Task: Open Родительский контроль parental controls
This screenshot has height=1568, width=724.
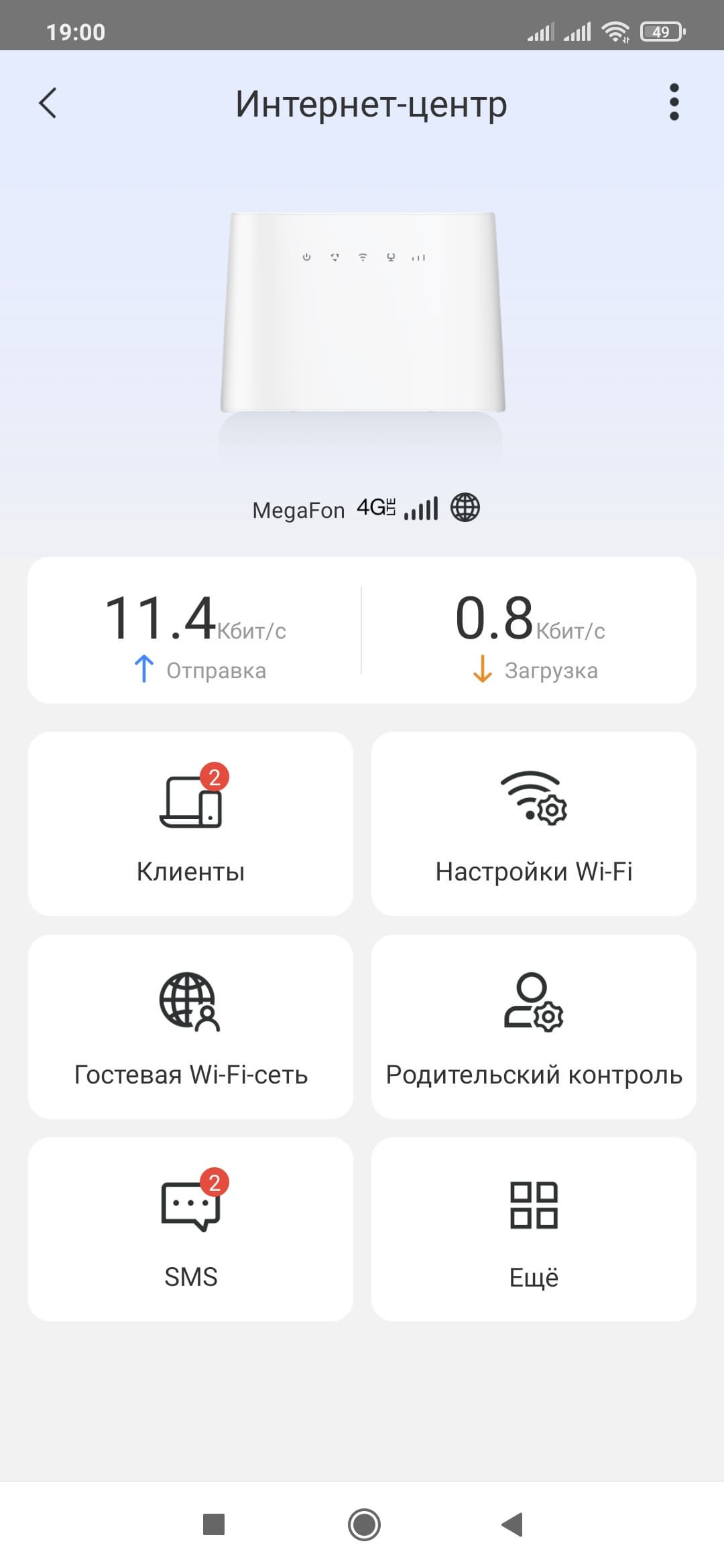Action: pyautogui.click(x=534, y=1027)
